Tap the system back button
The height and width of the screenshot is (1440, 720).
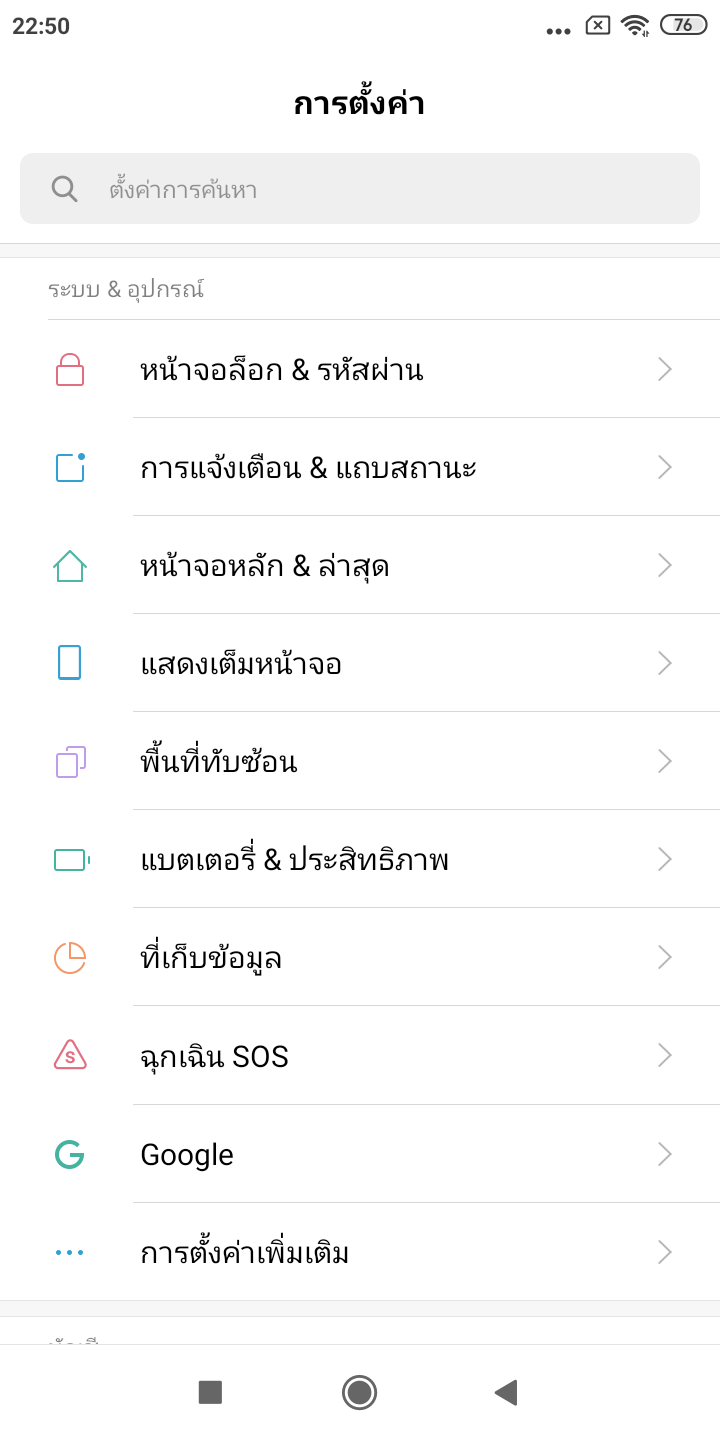click(x=506, y=1392)
